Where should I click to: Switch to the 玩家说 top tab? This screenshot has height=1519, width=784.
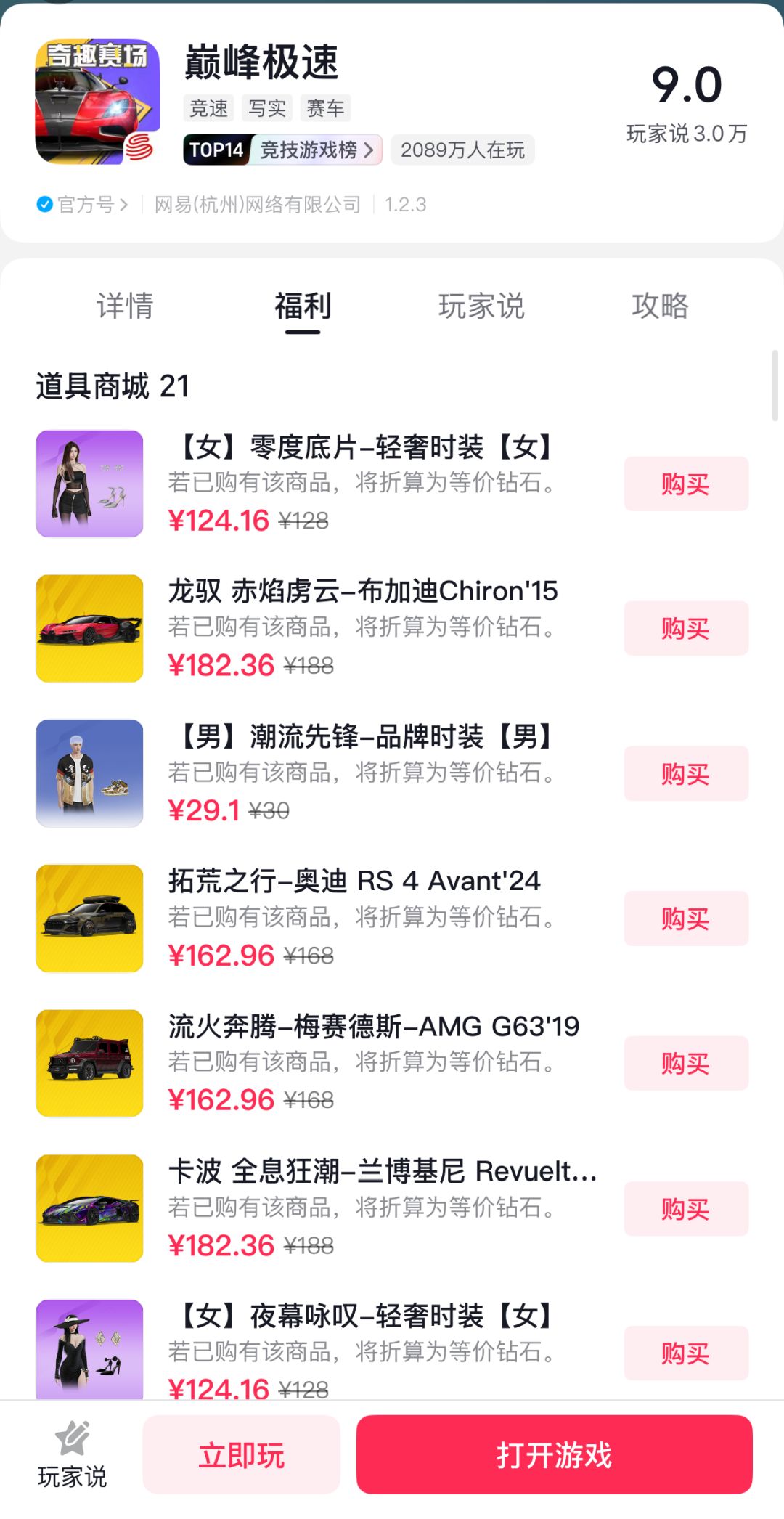click(x=481, y=306)
